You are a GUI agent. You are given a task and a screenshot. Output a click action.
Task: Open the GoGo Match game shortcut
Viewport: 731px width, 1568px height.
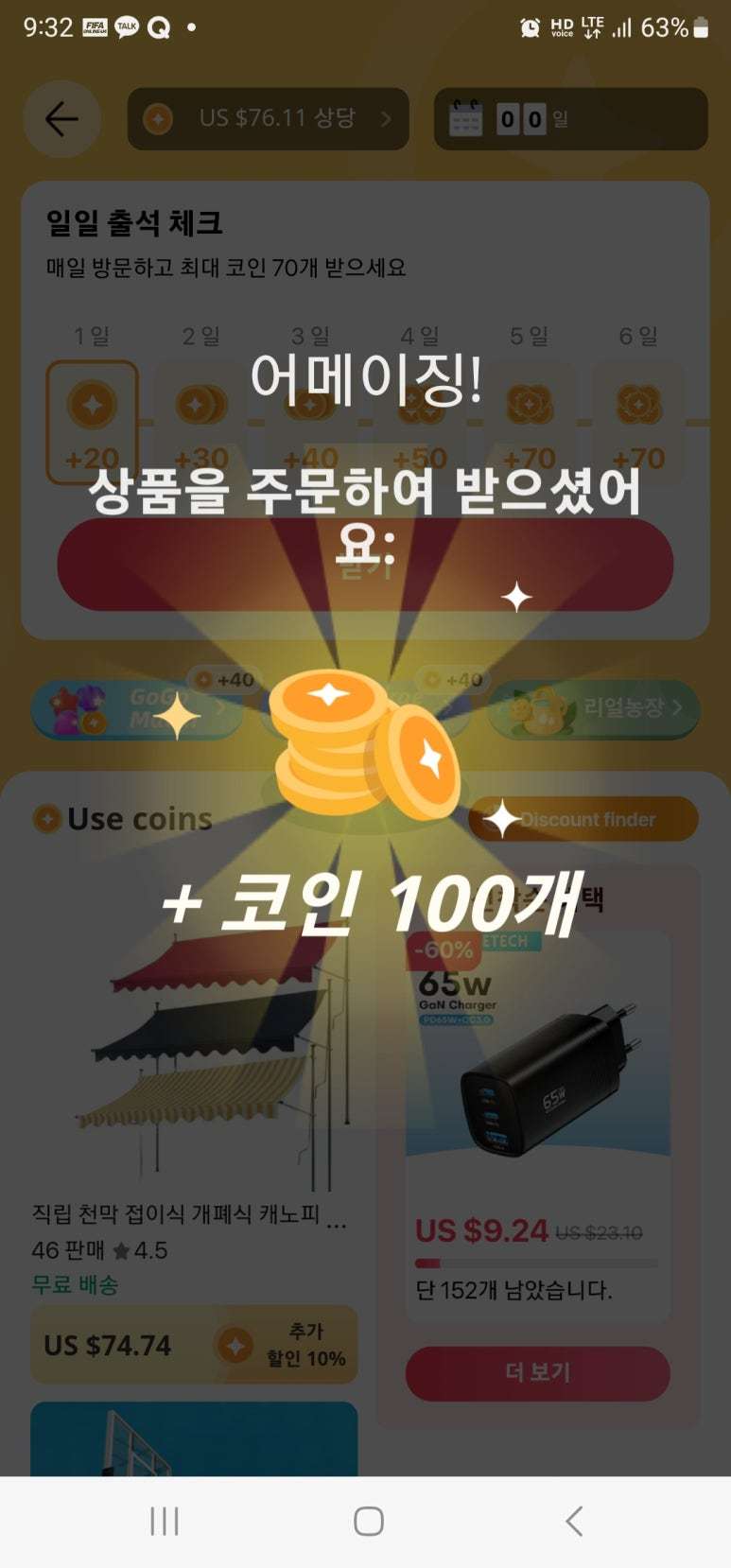pyautogui.click(x=135, y=709)
